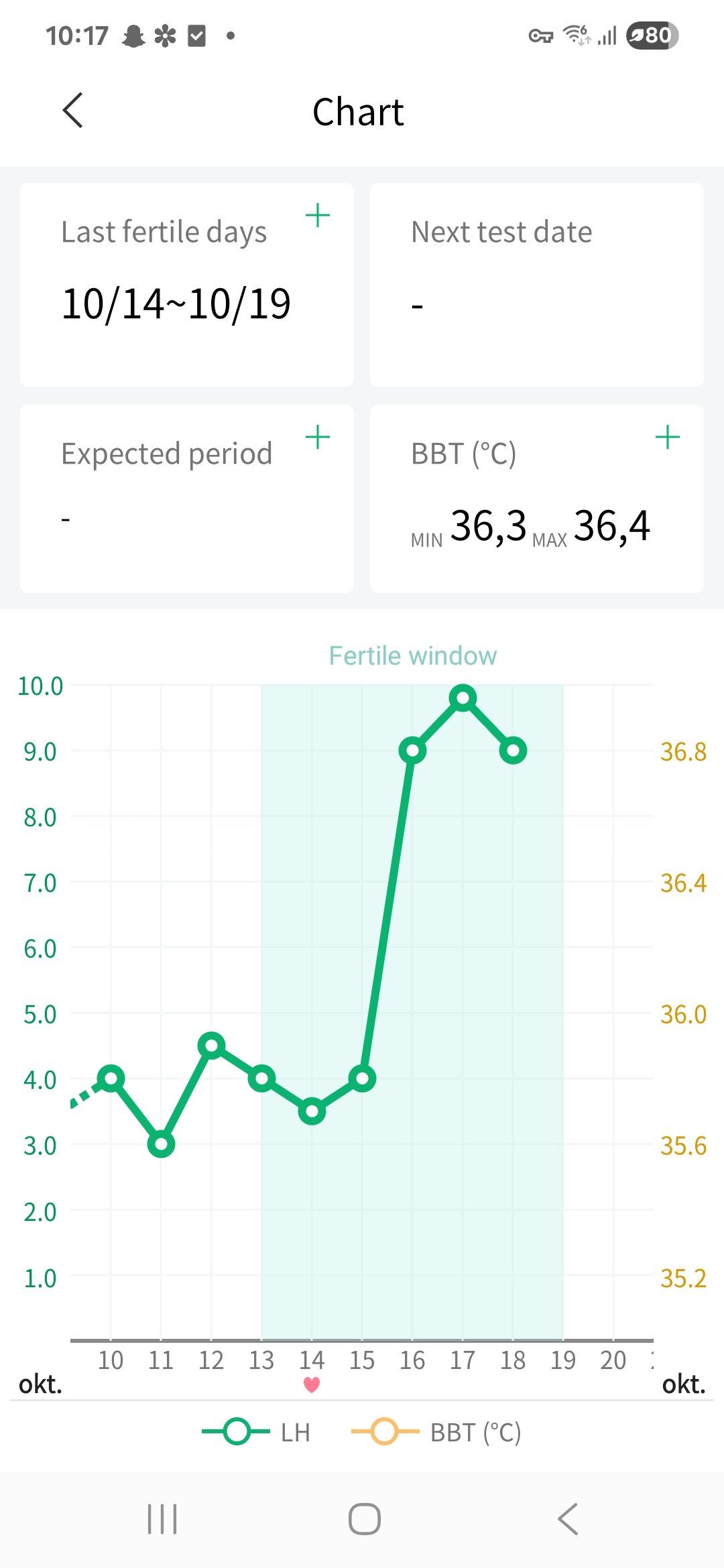The height and width of the screenshot is (1568, 724).
Task: Open recent apps from the navigation bar
Action: (x=162, y=1518)
